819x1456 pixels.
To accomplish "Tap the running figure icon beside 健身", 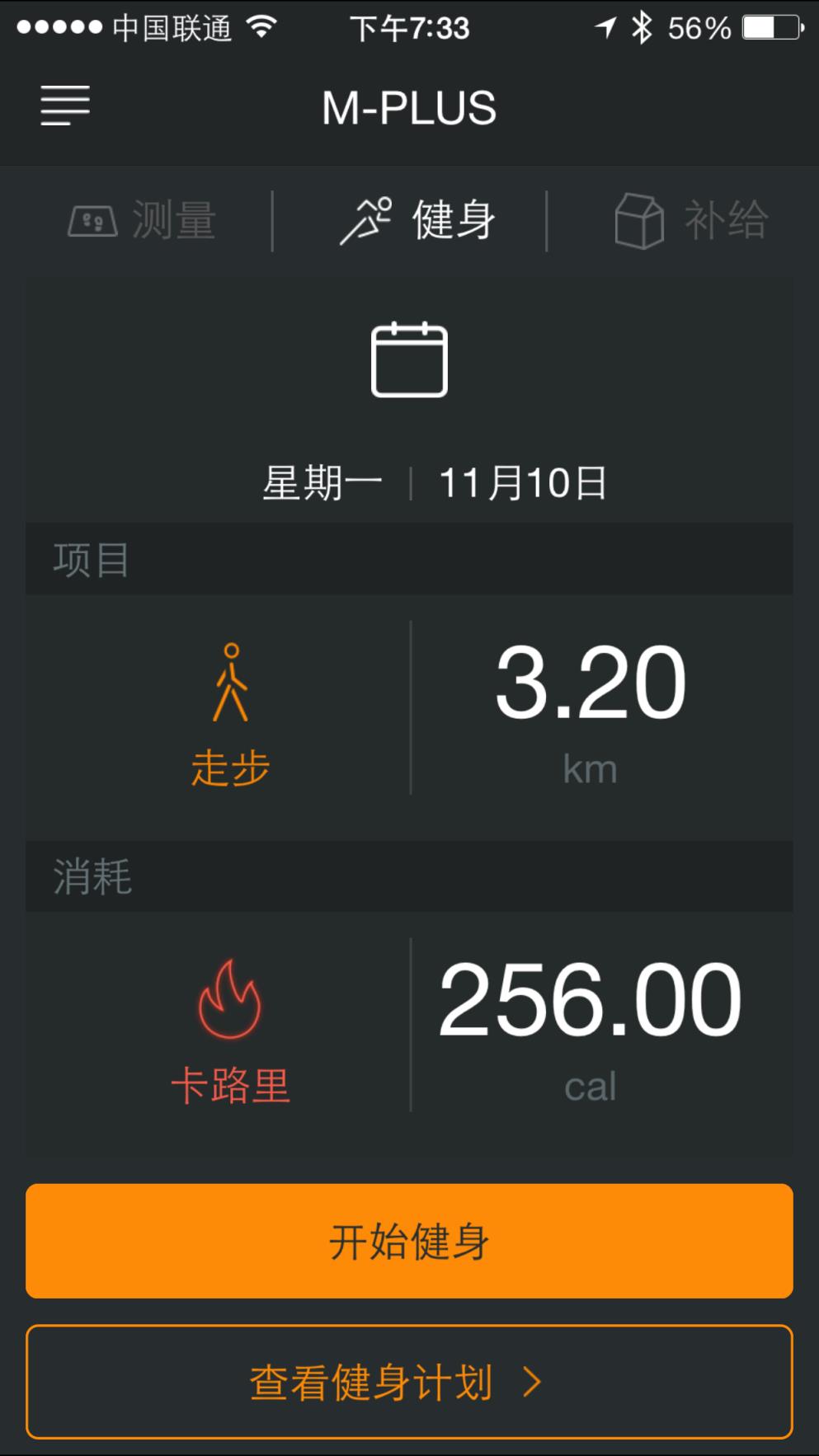I will coord(366,219).
